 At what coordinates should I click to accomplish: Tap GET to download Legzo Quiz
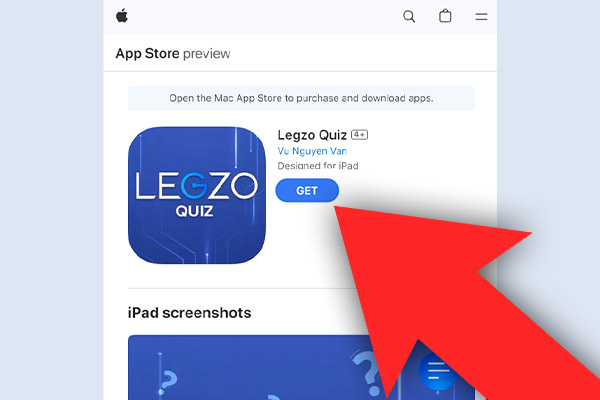pos(307,190)
